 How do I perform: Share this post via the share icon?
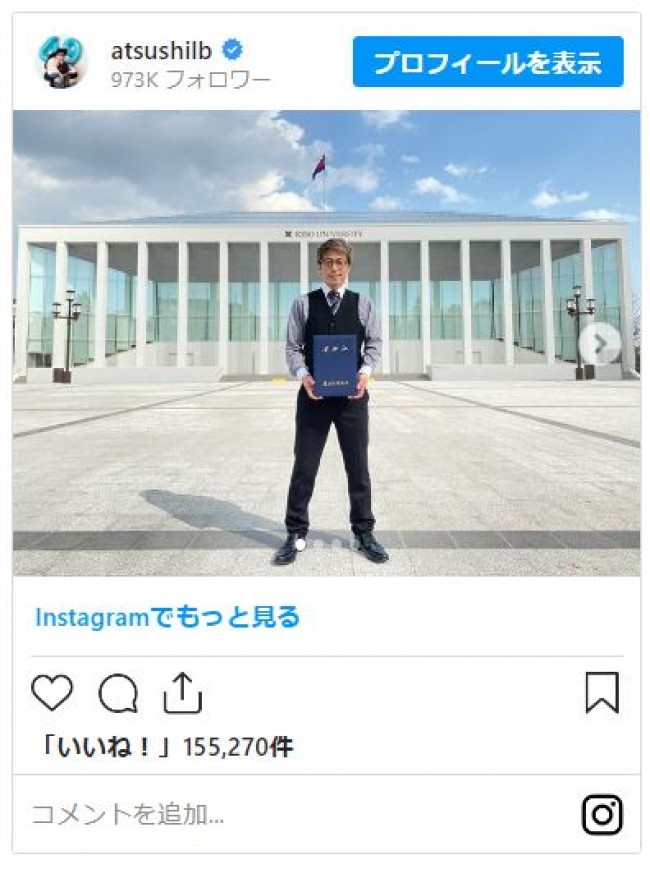[x=182, y=692]
